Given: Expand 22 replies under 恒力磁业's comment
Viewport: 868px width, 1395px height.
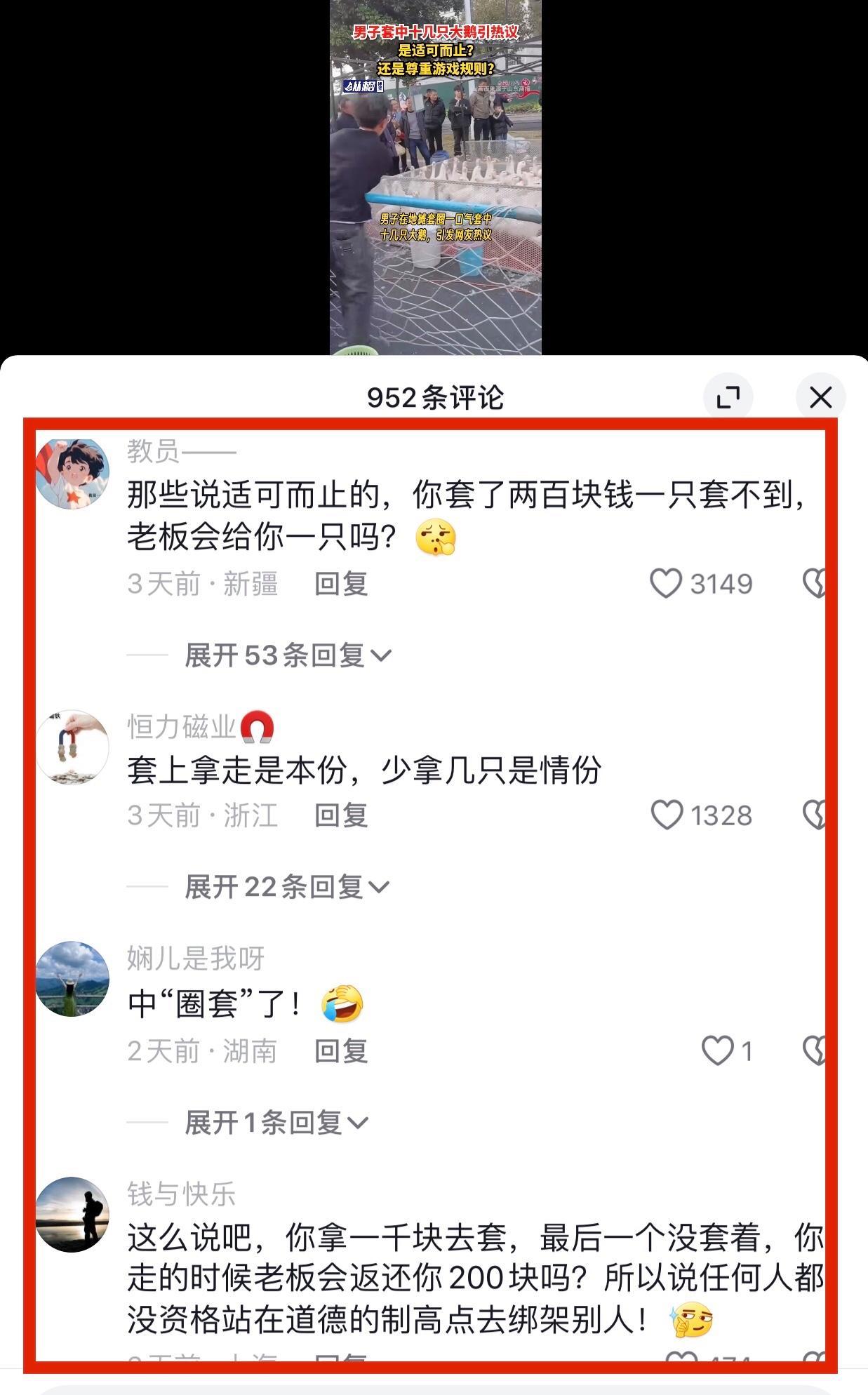Looking at the screenshot, I should (286, 887).
